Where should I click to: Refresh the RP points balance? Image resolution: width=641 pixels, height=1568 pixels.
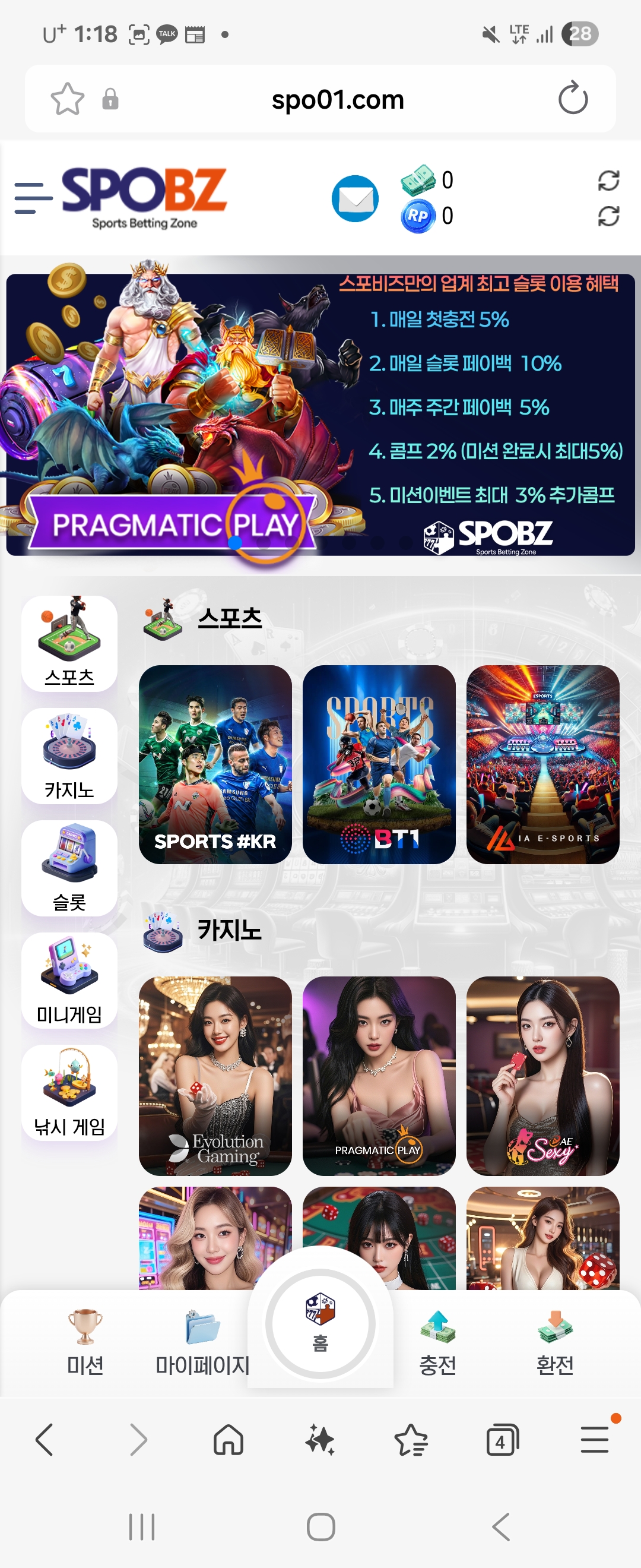608,216
